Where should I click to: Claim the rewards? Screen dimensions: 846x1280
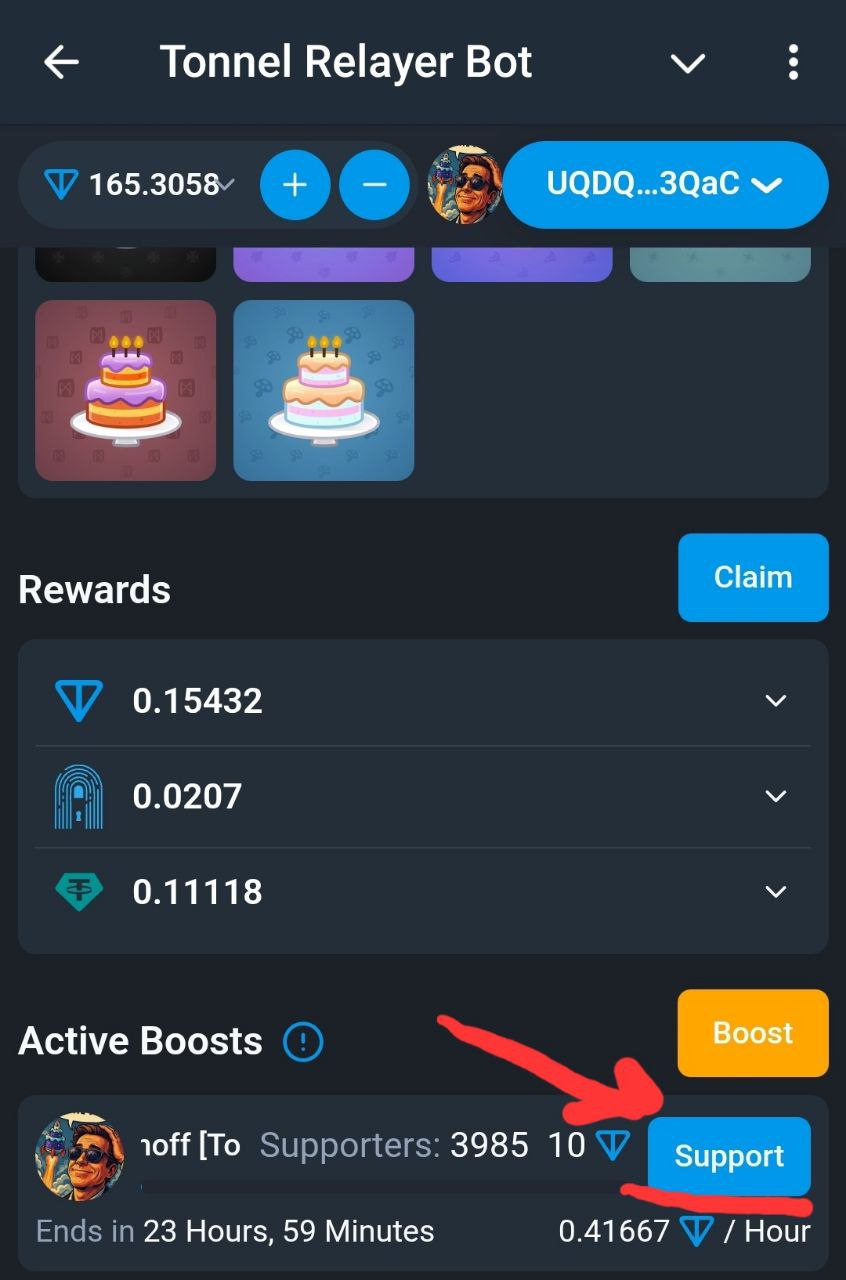click(x=753, y=577)
